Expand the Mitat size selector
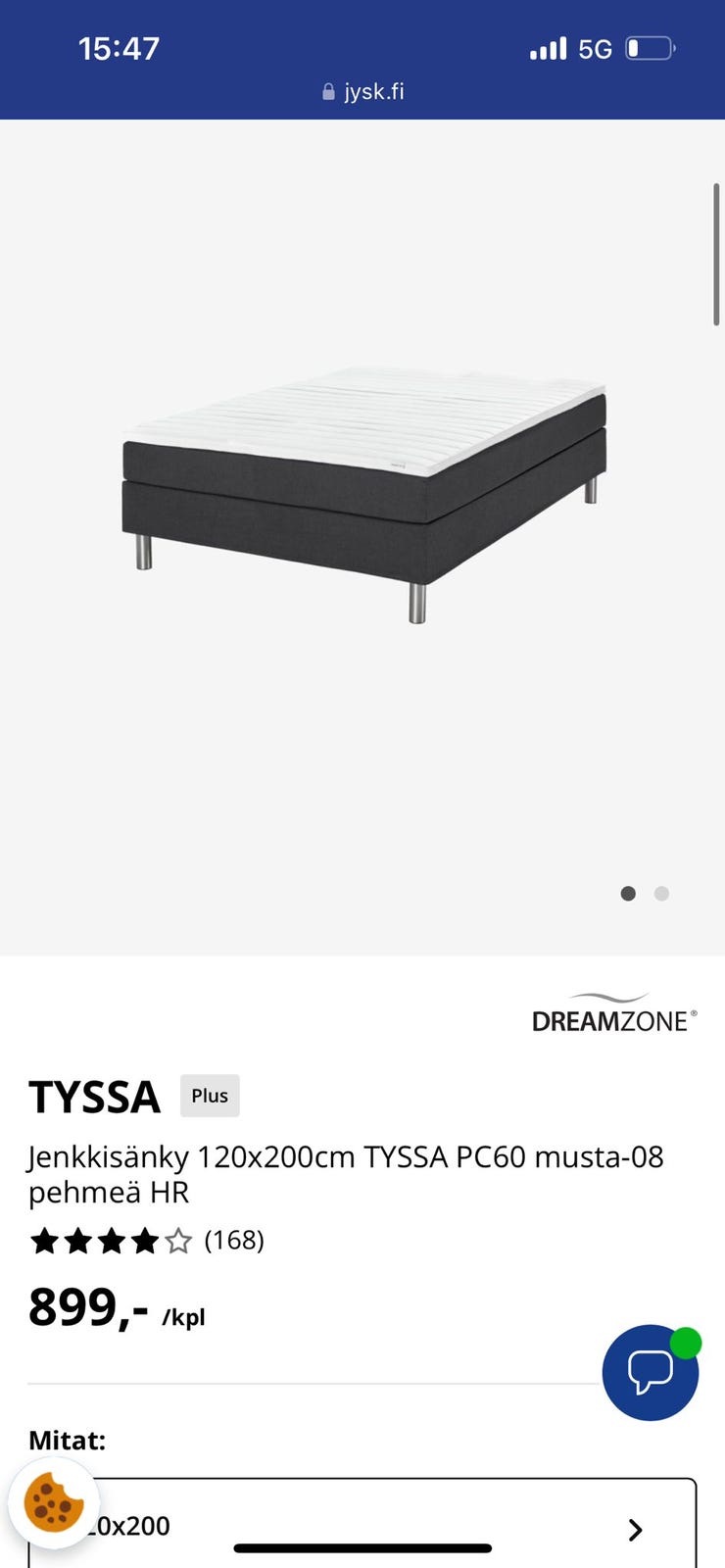This screenshot has height=1568, width=725. point(392,1527)
